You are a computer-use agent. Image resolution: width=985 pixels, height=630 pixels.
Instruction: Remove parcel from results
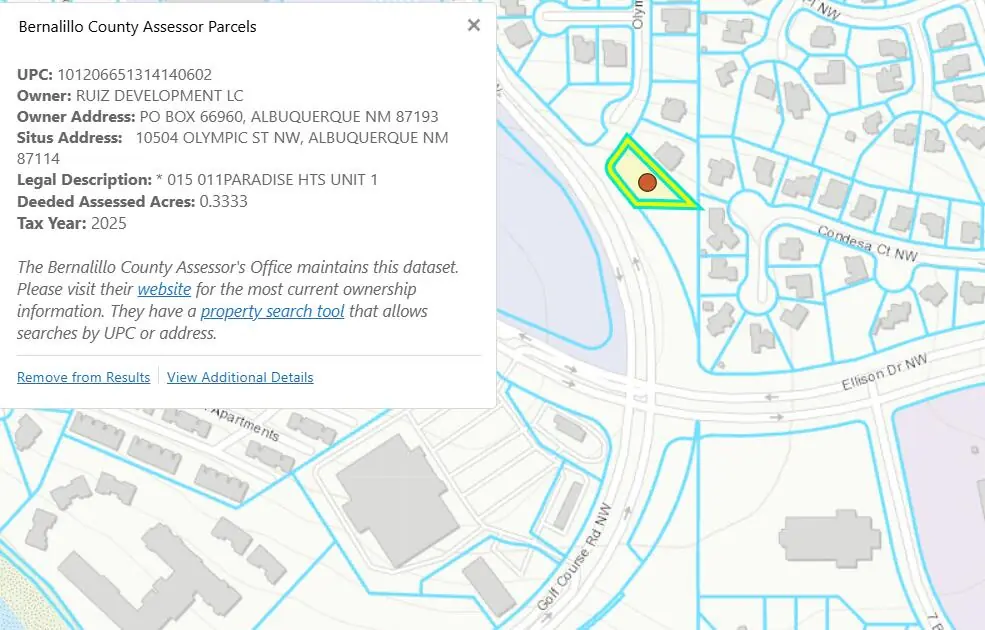click(x=83, y=377)
